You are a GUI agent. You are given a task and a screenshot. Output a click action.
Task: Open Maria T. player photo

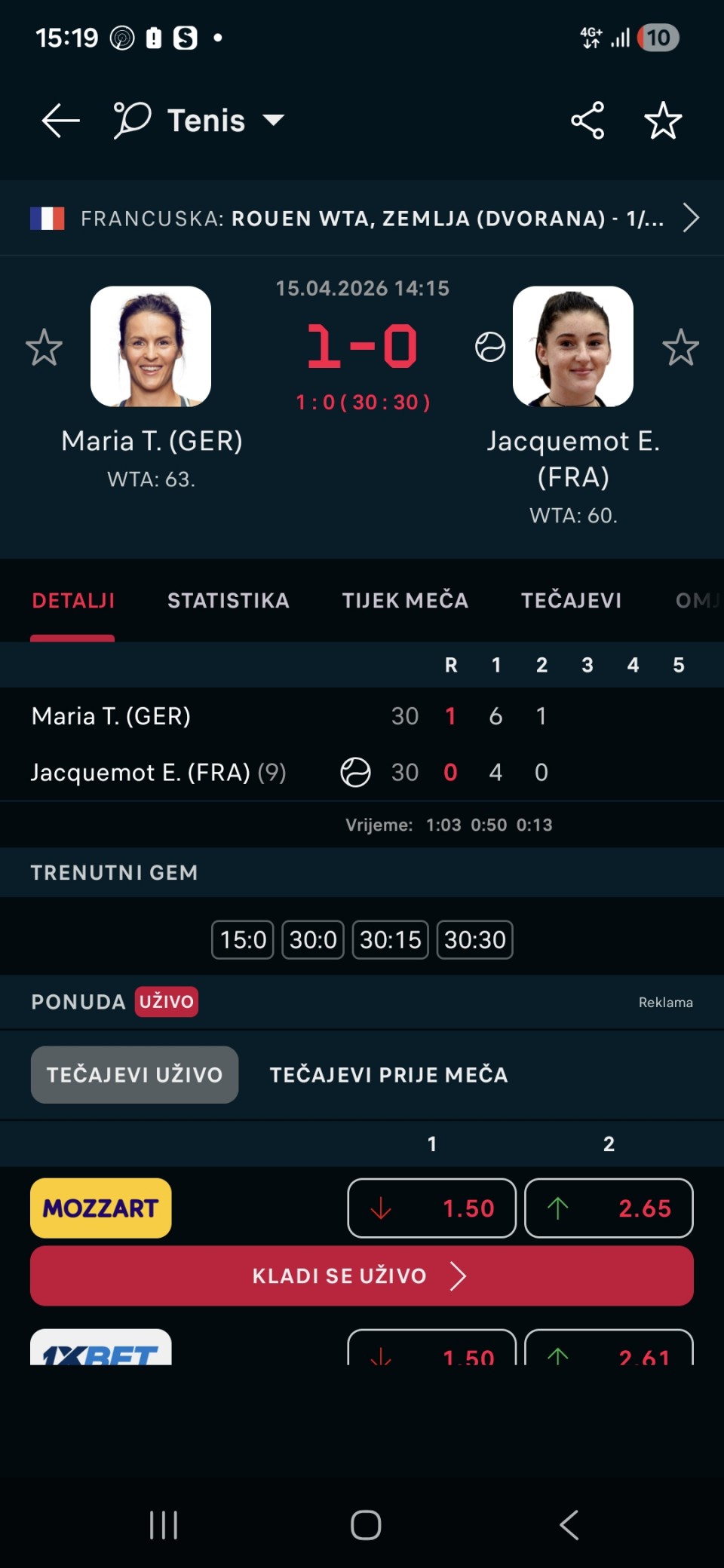pyautogui.click(x=151, y=347)
